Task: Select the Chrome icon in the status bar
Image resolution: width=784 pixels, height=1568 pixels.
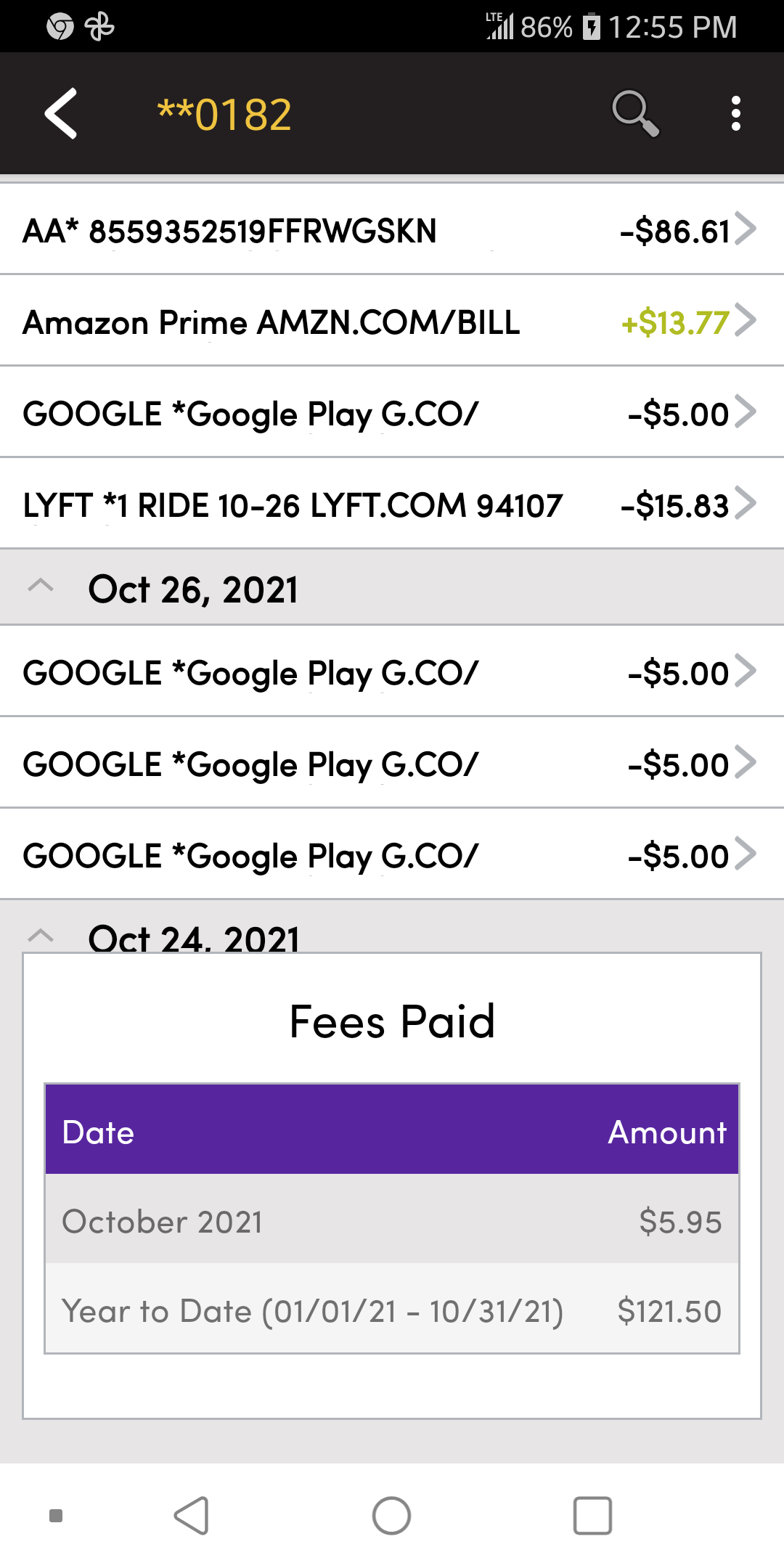Action: (x=58, y=26)
